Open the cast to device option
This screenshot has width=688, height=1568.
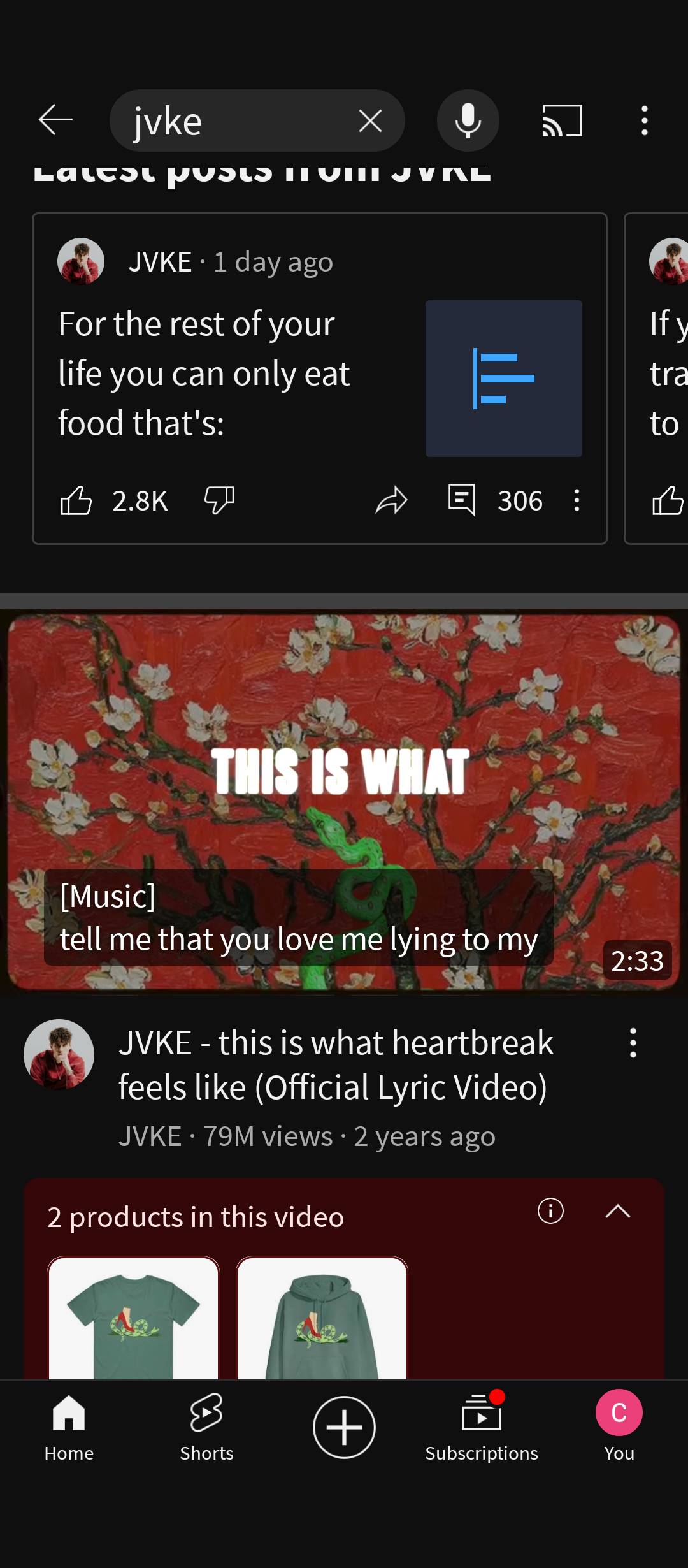click(x=562, y=120)
